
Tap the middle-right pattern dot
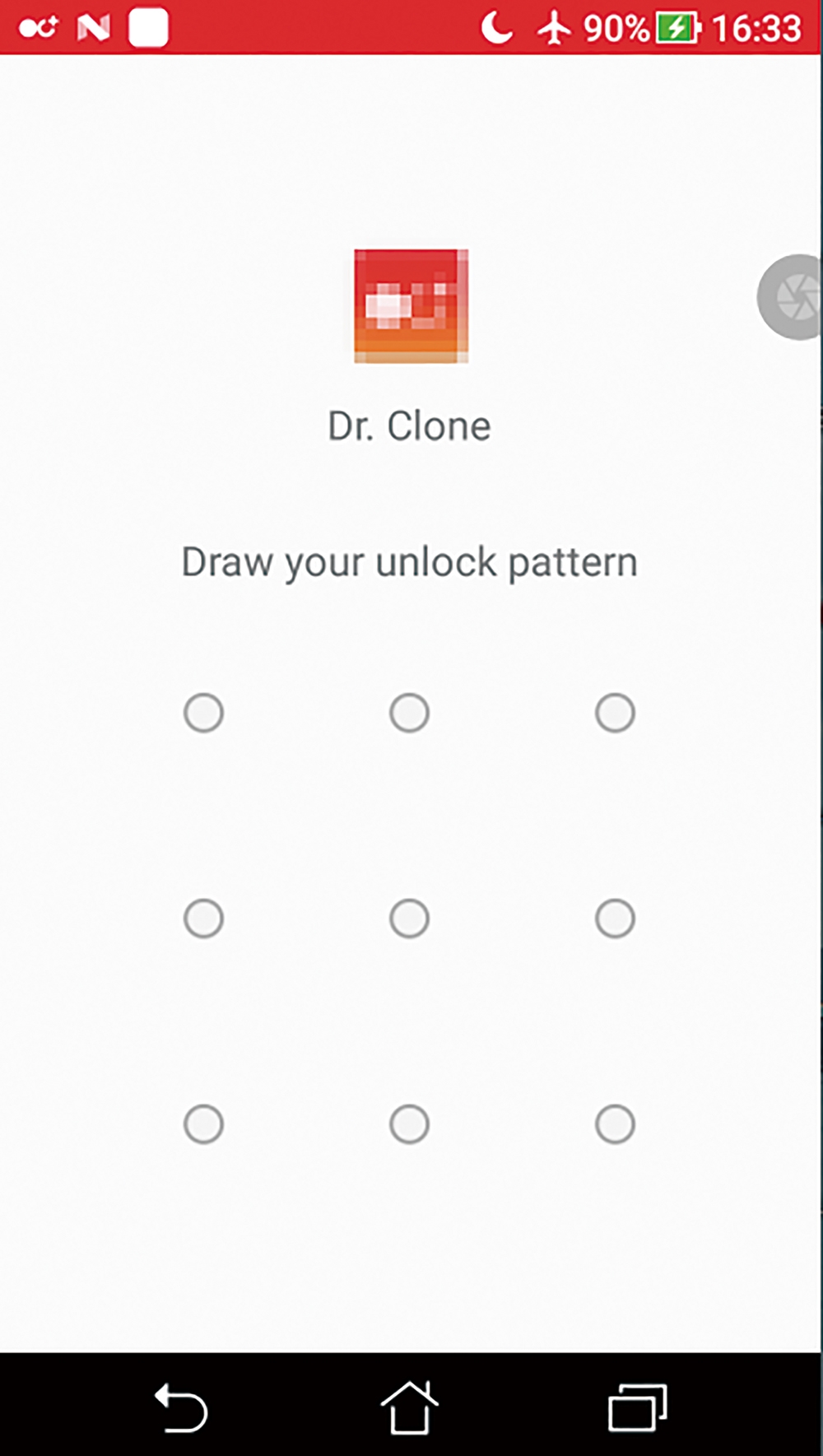point(615,919)
